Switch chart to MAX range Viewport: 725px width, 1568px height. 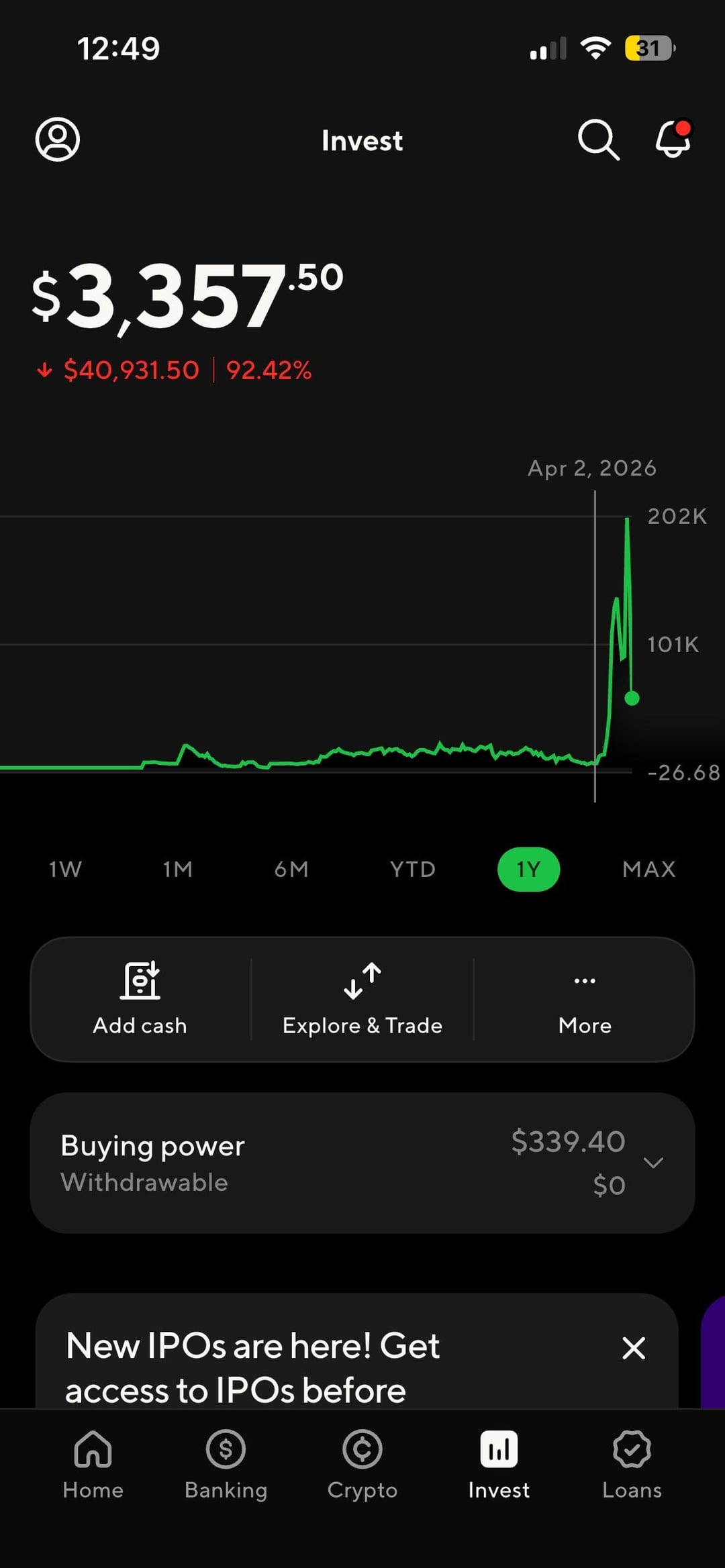tap(648, 870)
